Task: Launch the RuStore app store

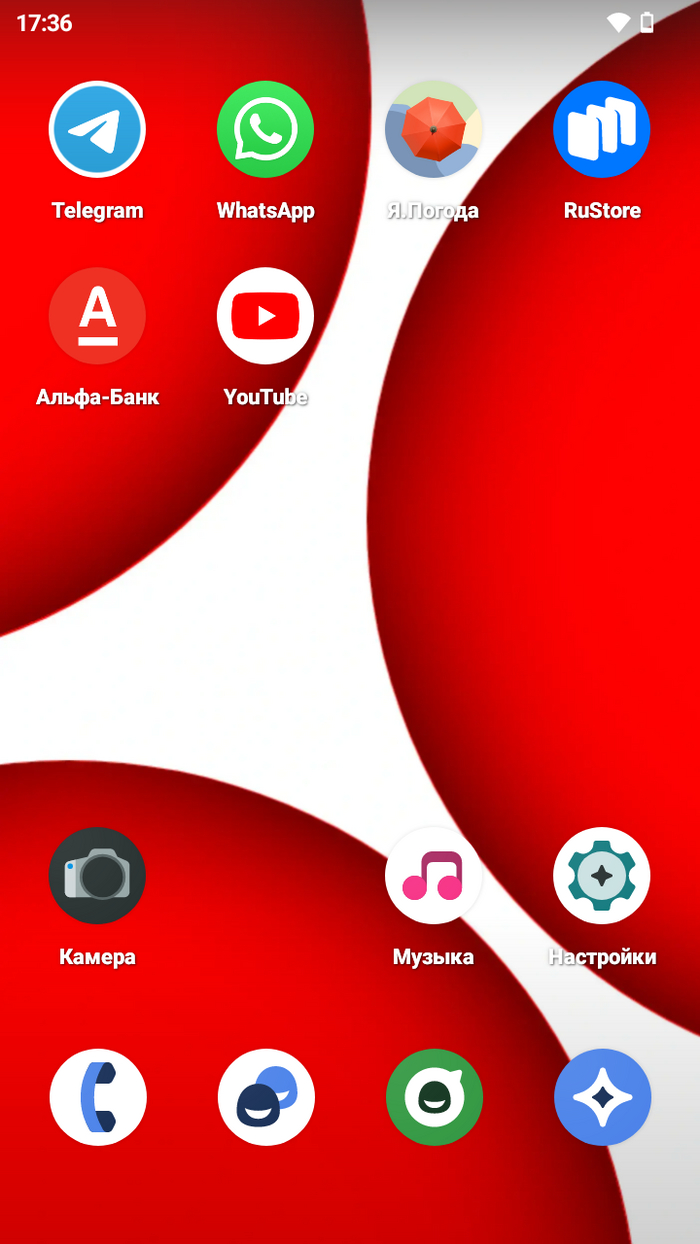Action: coord(601,129)
